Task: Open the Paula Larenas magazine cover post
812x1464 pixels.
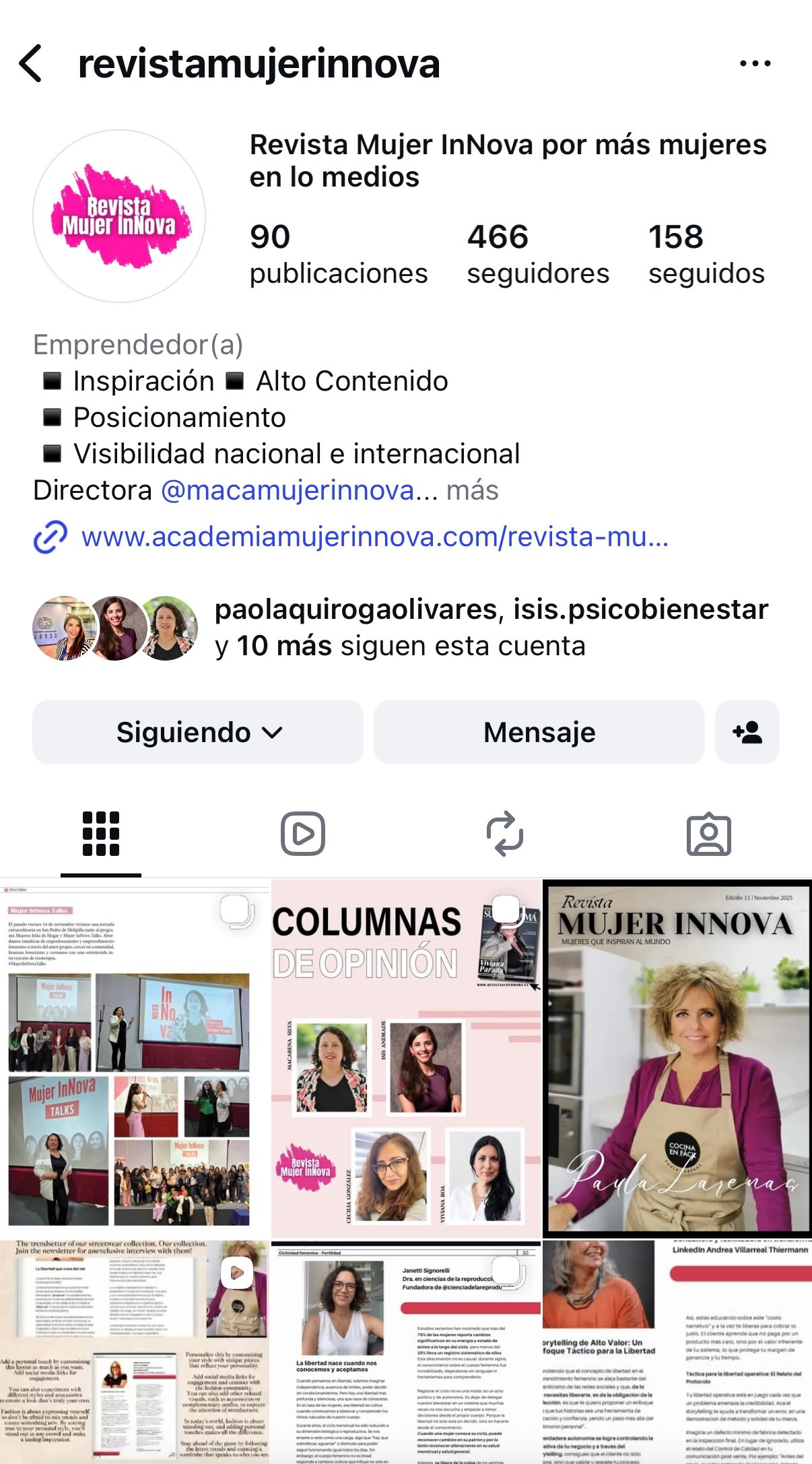Action: pyautogui.click(x=677, y=1057)
